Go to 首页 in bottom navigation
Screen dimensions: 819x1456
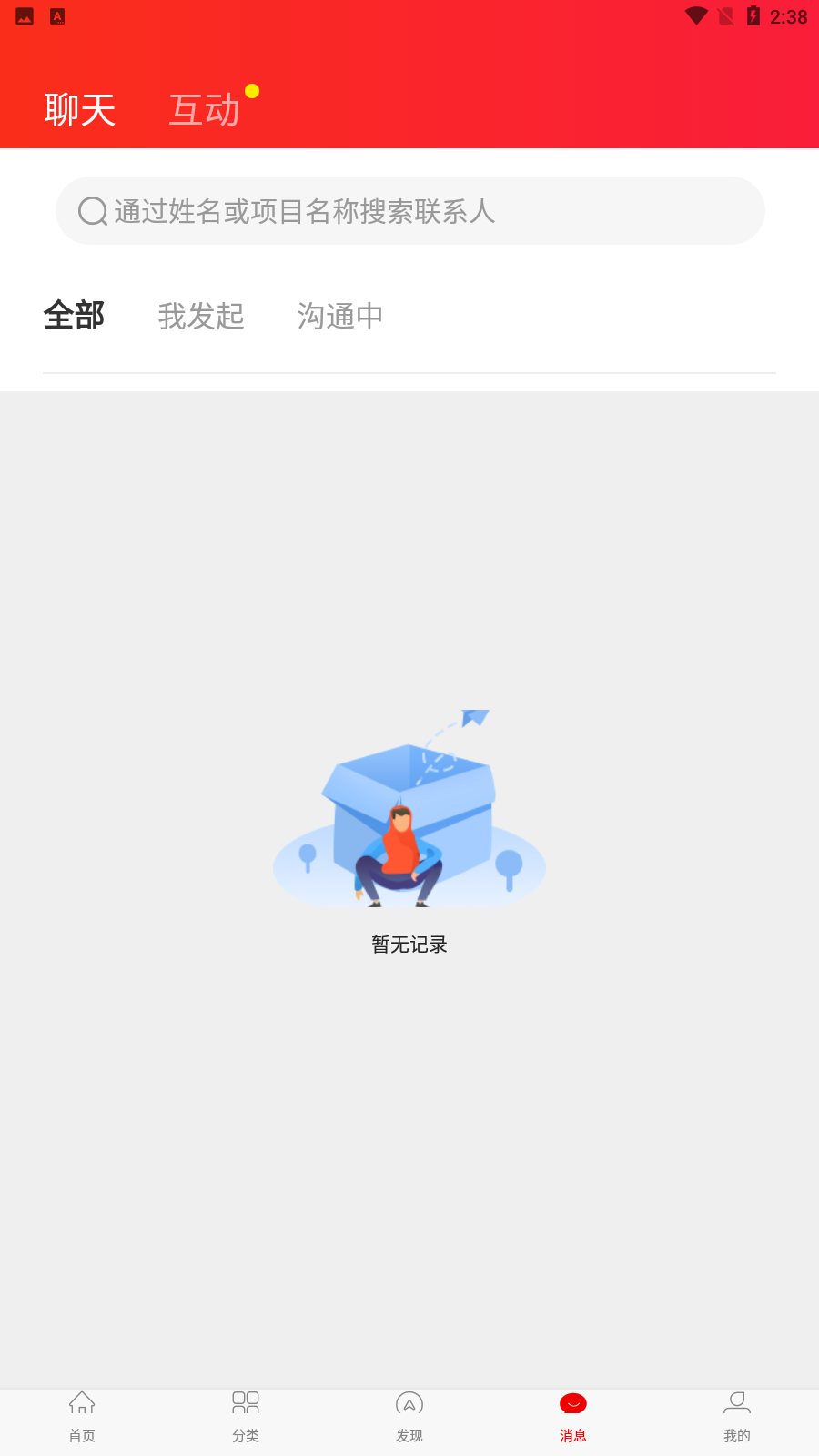(82, 1417)
